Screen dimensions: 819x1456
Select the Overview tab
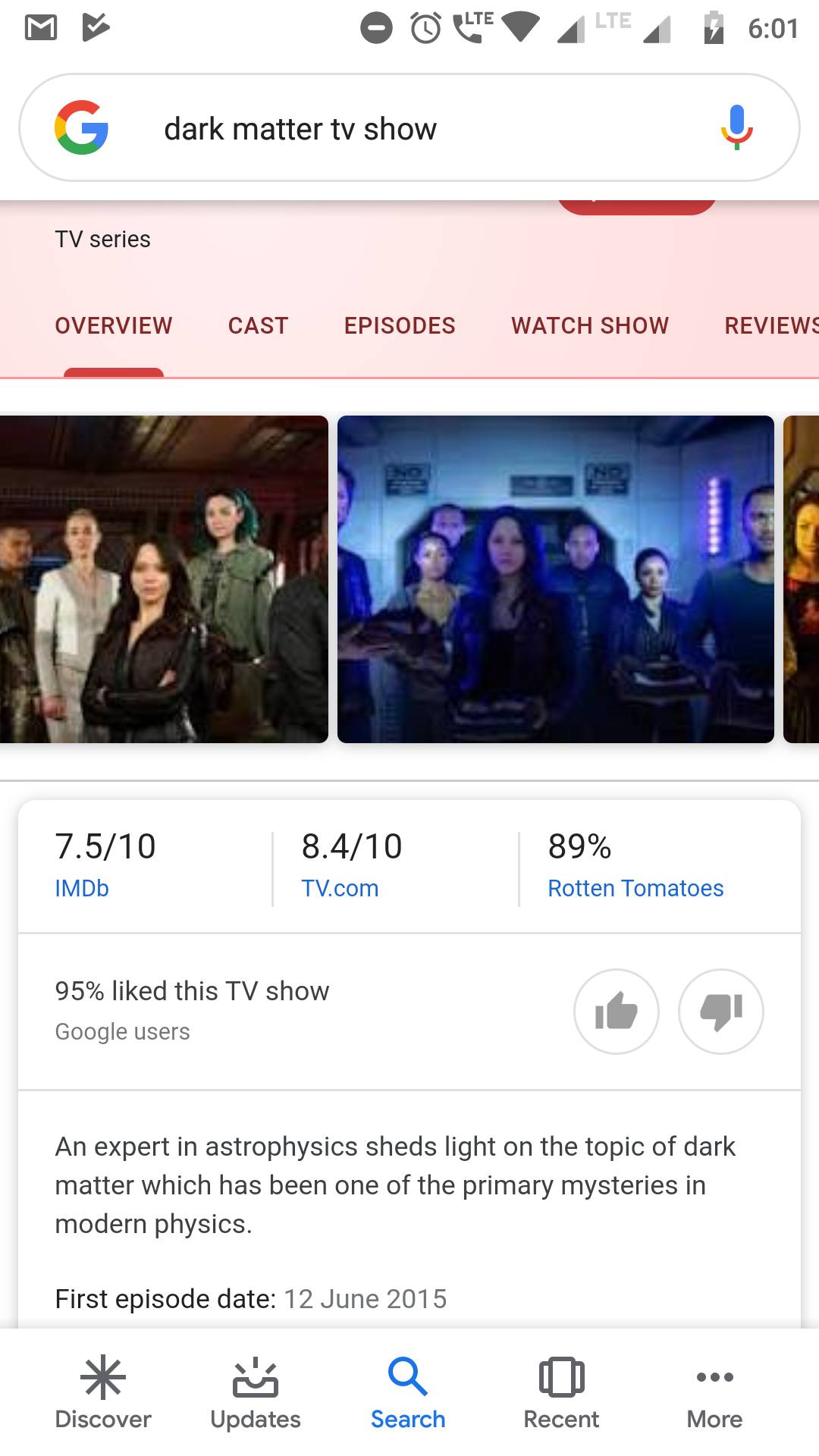tap(114, 326)
